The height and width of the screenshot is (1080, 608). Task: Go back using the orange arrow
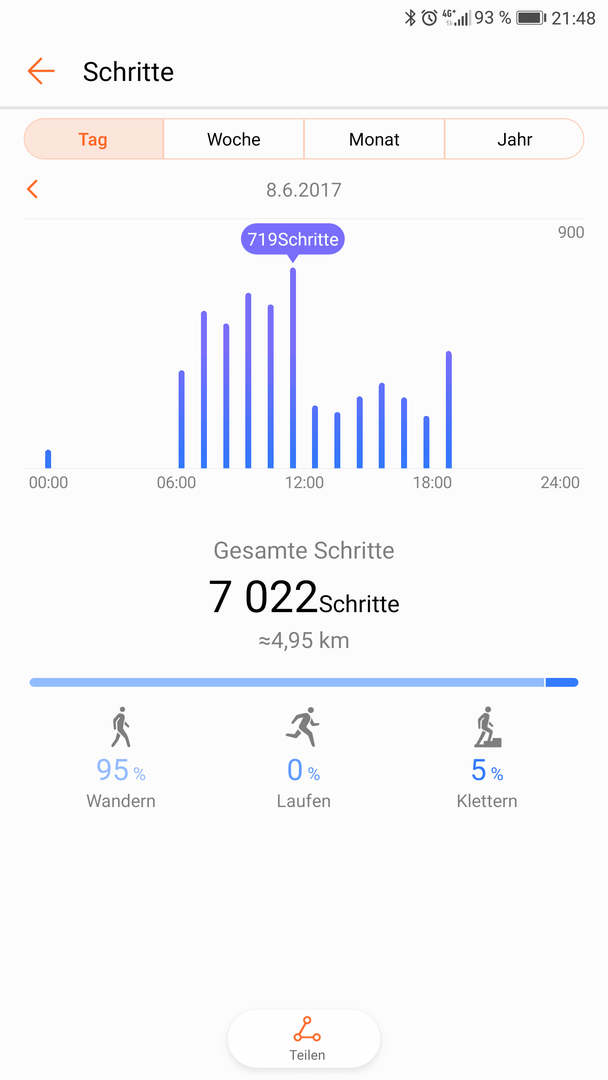point(41,71)
